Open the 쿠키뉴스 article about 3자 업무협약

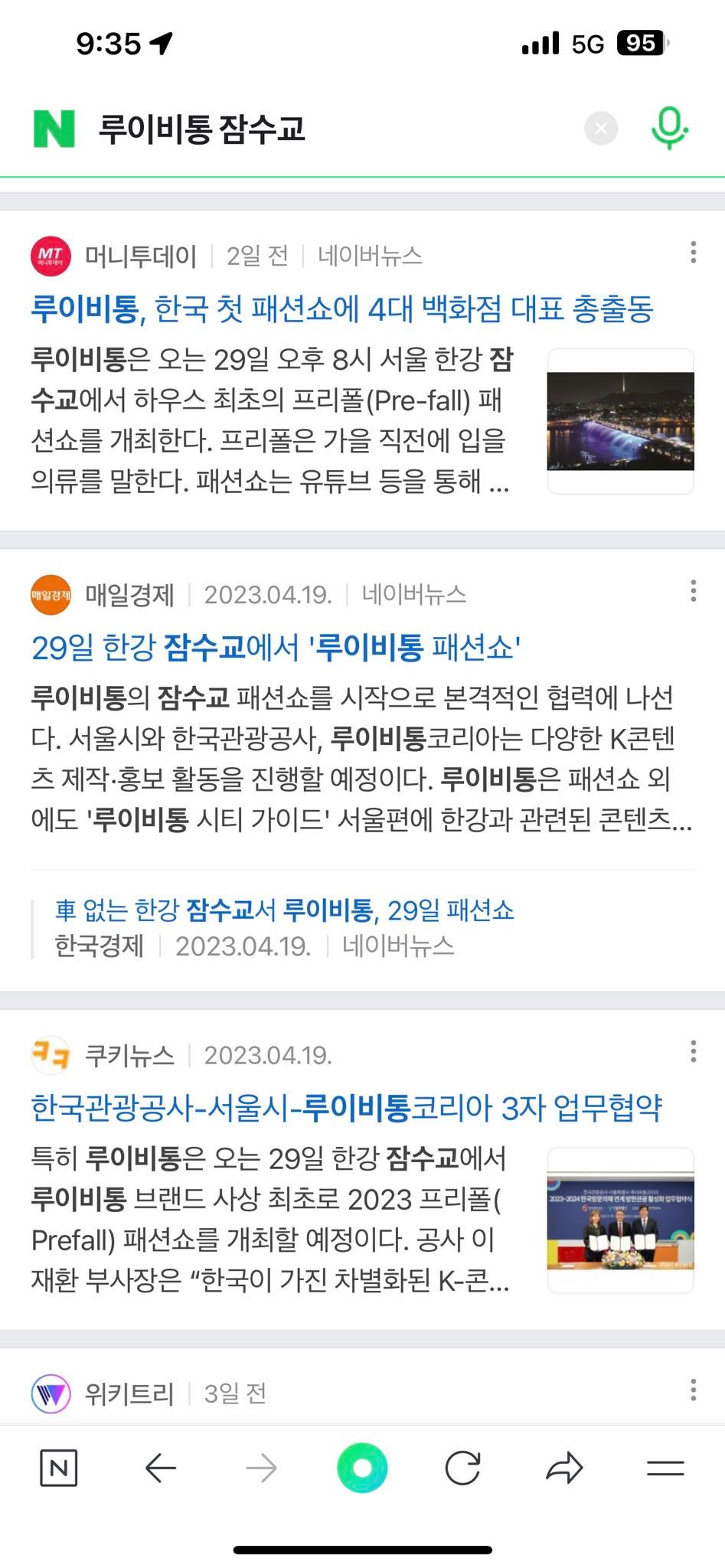(x=346, y=1108)
